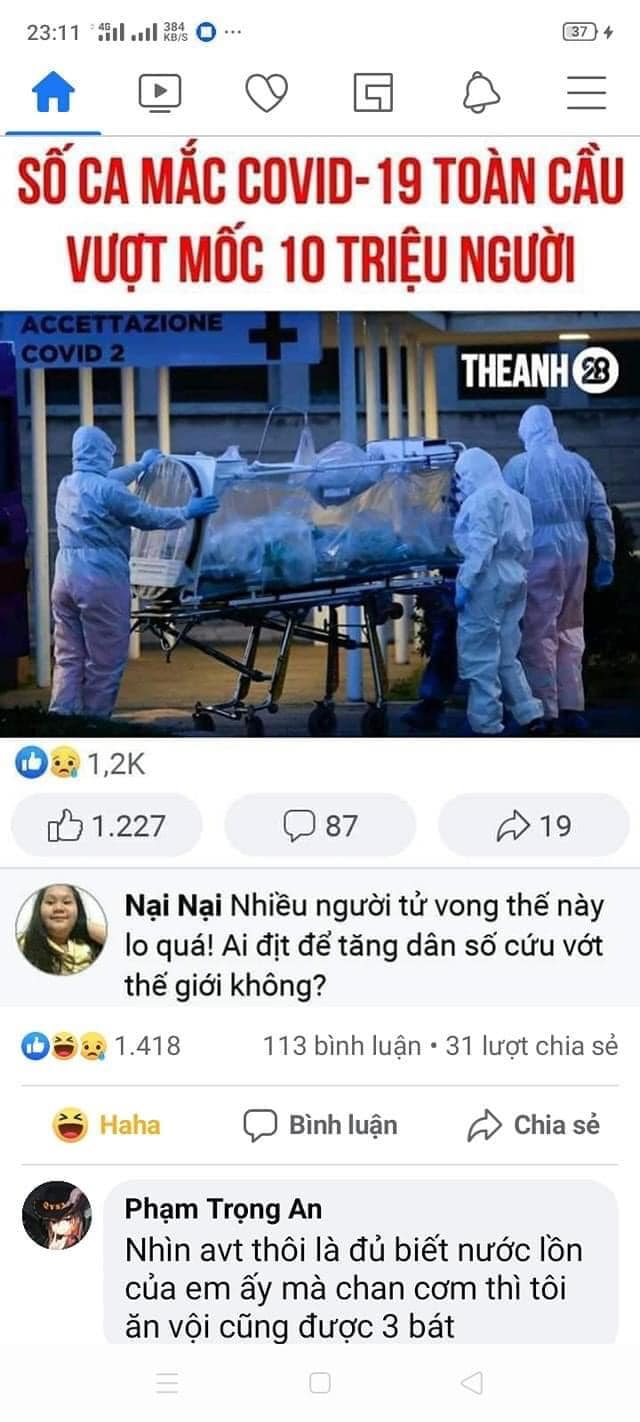Tap the system home button

[320, 1383]
